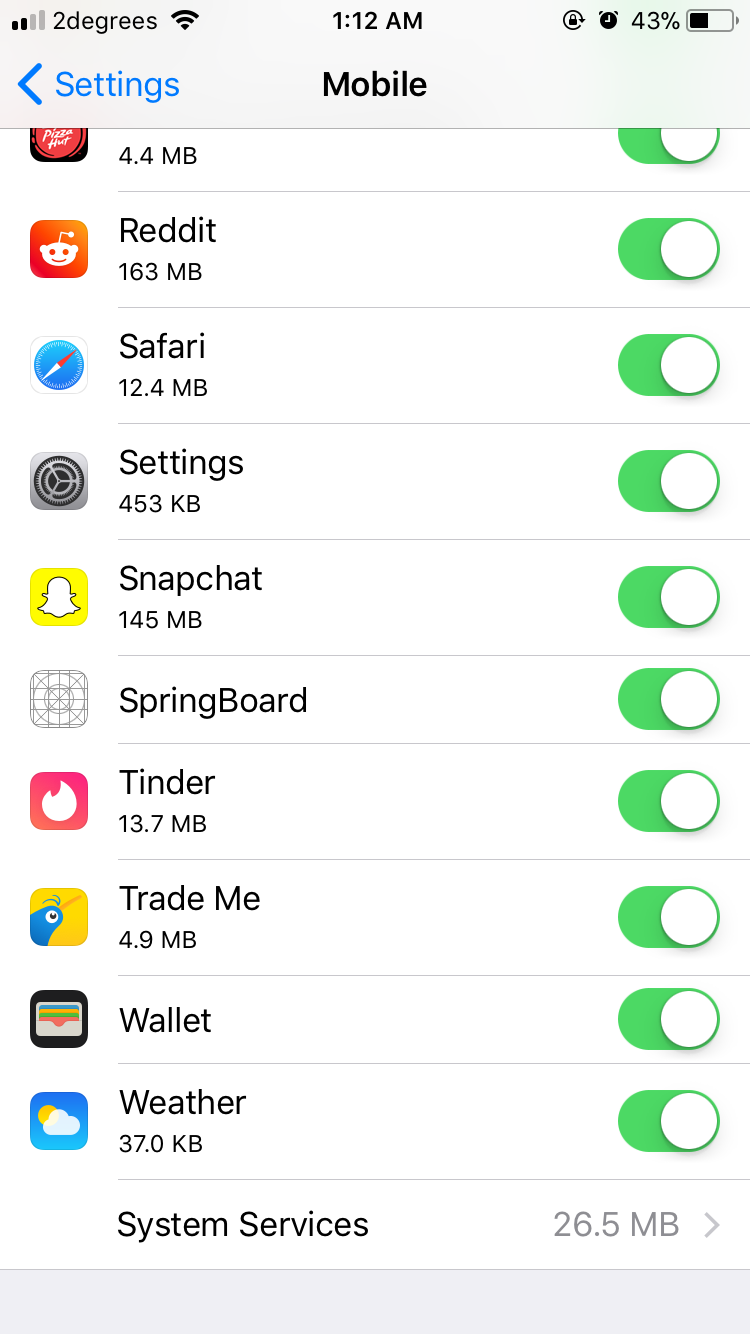Turn off Safari mobile data

[x=669, y=365]
